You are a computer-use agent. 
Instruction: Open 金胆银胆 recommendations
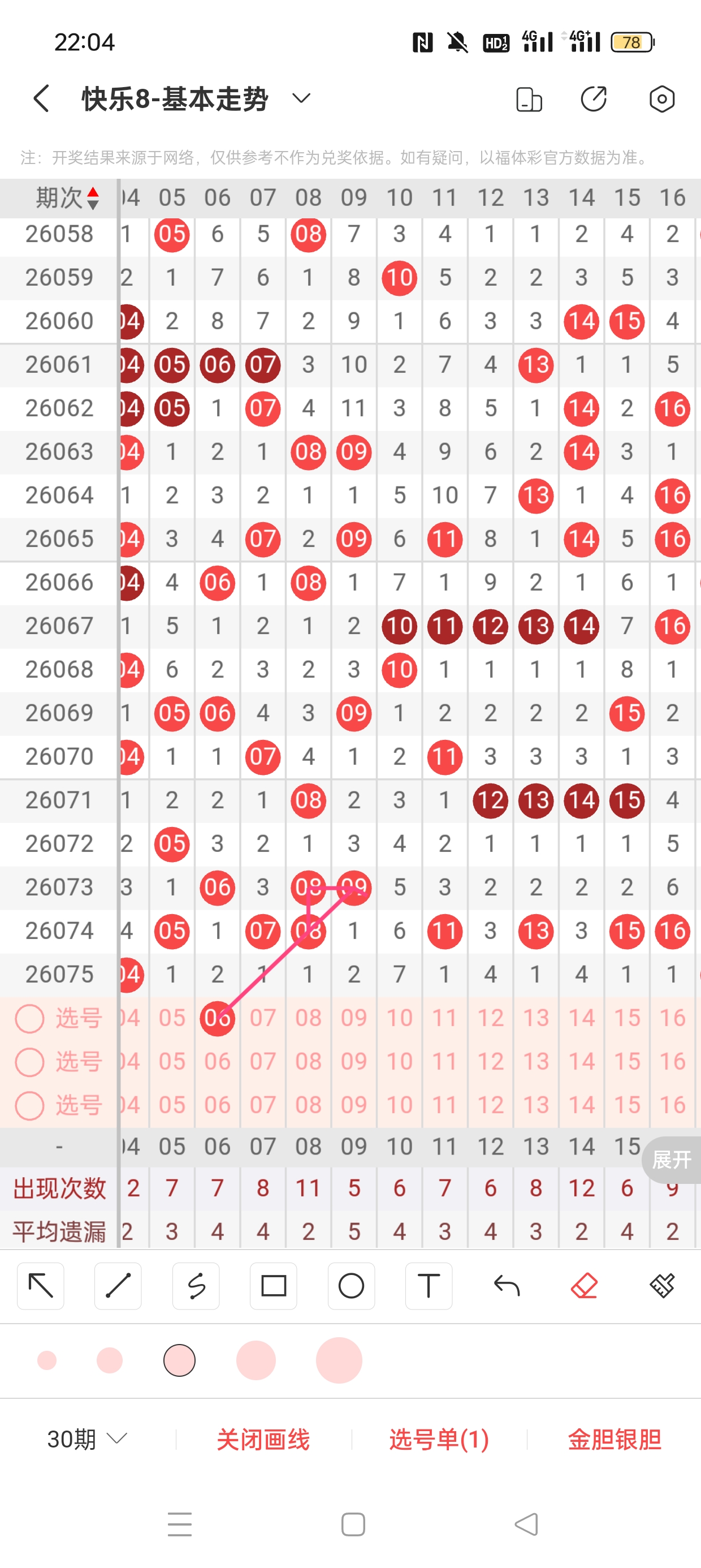(x=615, y=1440)
